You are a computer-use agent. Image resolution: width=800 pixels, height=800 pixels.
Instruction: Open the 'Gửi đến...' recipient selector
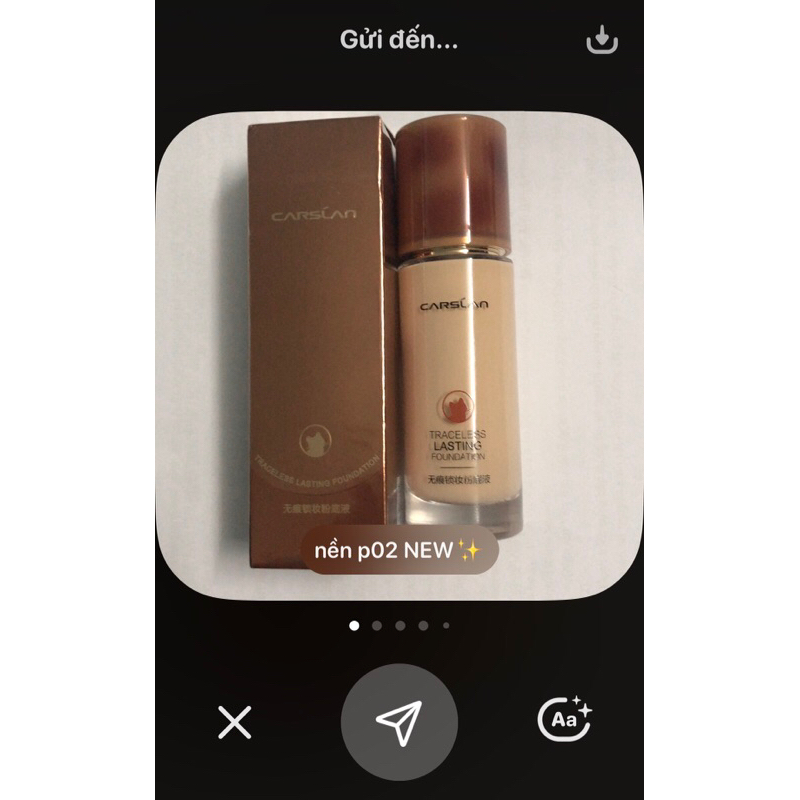coord(399,41)
